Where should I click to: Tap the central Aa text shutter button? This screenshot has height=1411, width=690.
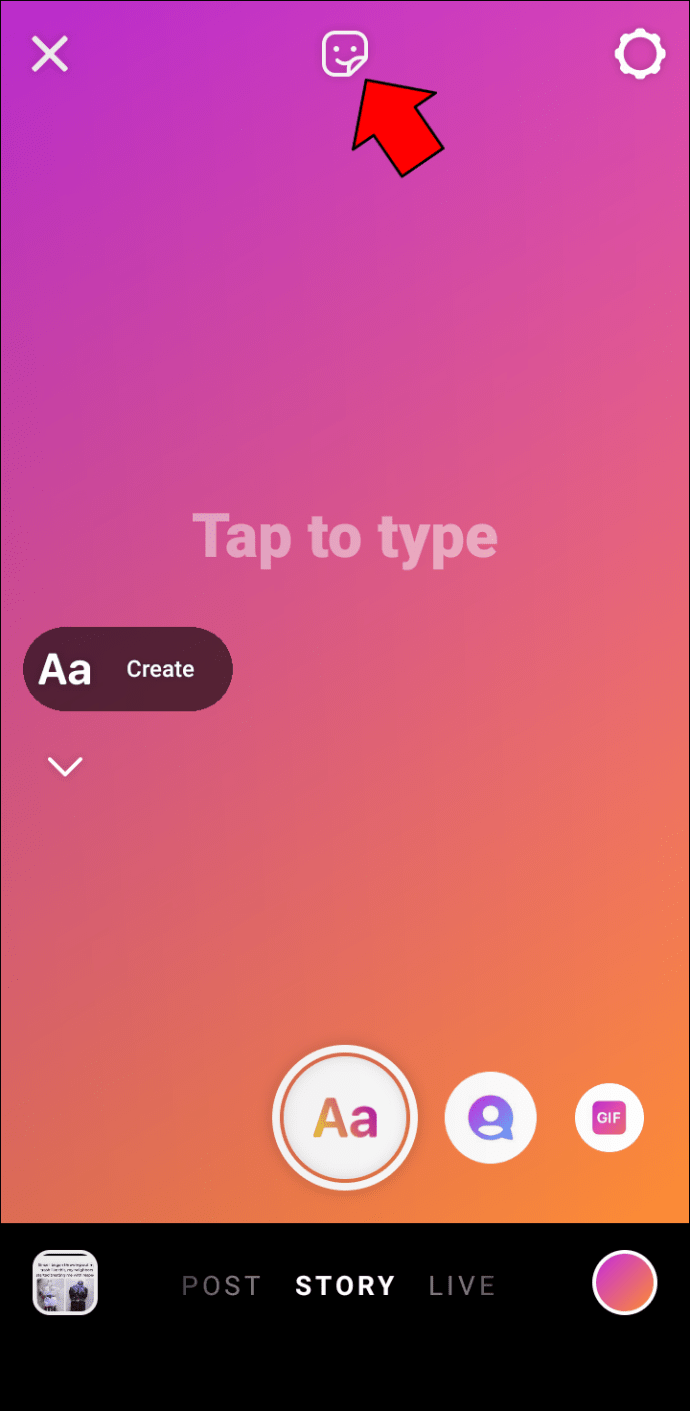tap(345, 1119)
